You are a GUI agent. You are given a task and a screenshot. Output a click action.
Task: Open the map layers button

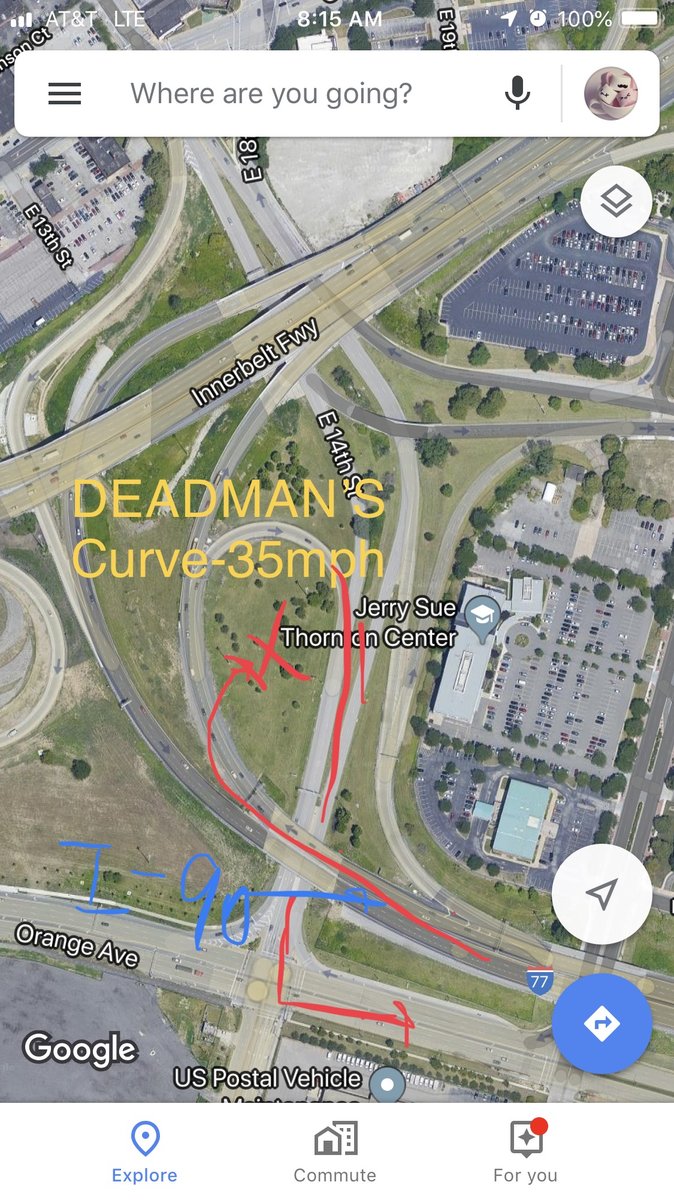coord(616,202)
